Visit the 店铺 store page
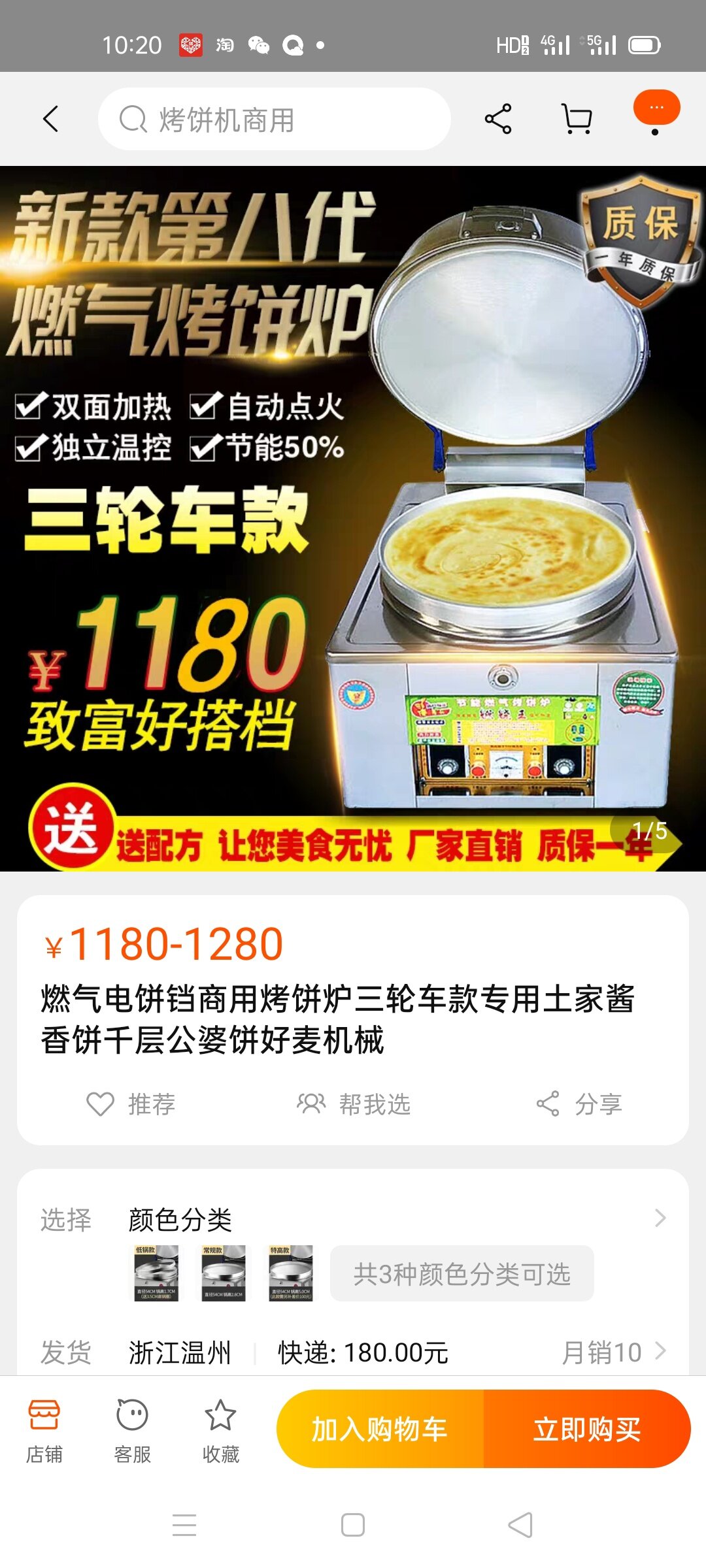Screen dimensions: 706x1568 [x=44, y=1429]
